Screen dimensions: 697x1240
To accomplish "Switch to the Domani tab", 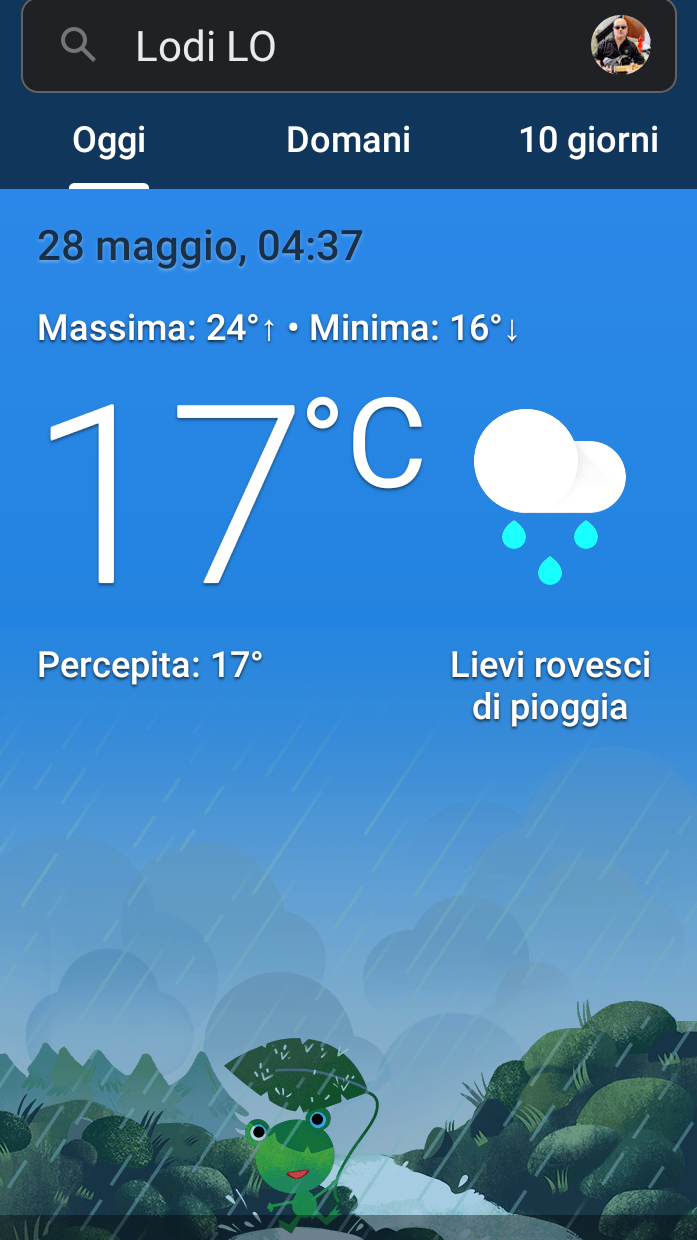I will tap(348, 140).
